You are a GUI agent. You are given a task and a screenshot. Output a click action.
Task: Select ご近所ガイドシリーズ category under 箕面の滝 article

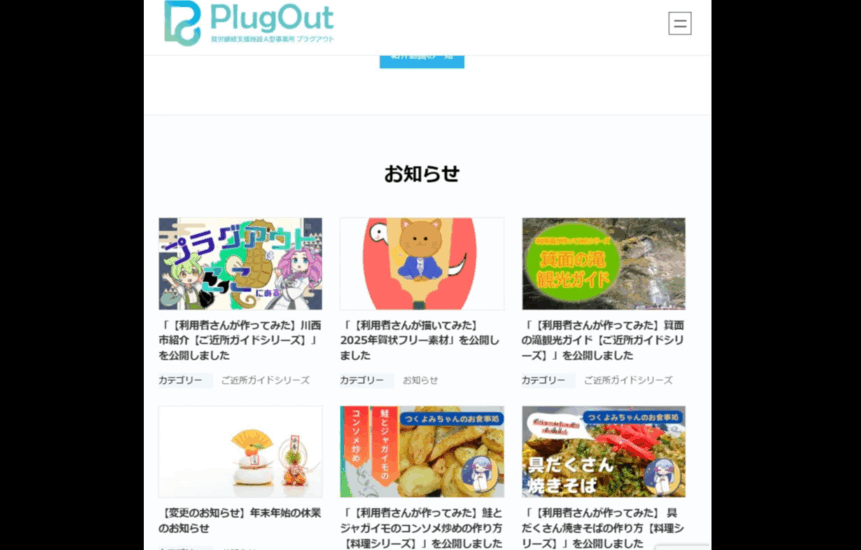(x=628, y=380)
